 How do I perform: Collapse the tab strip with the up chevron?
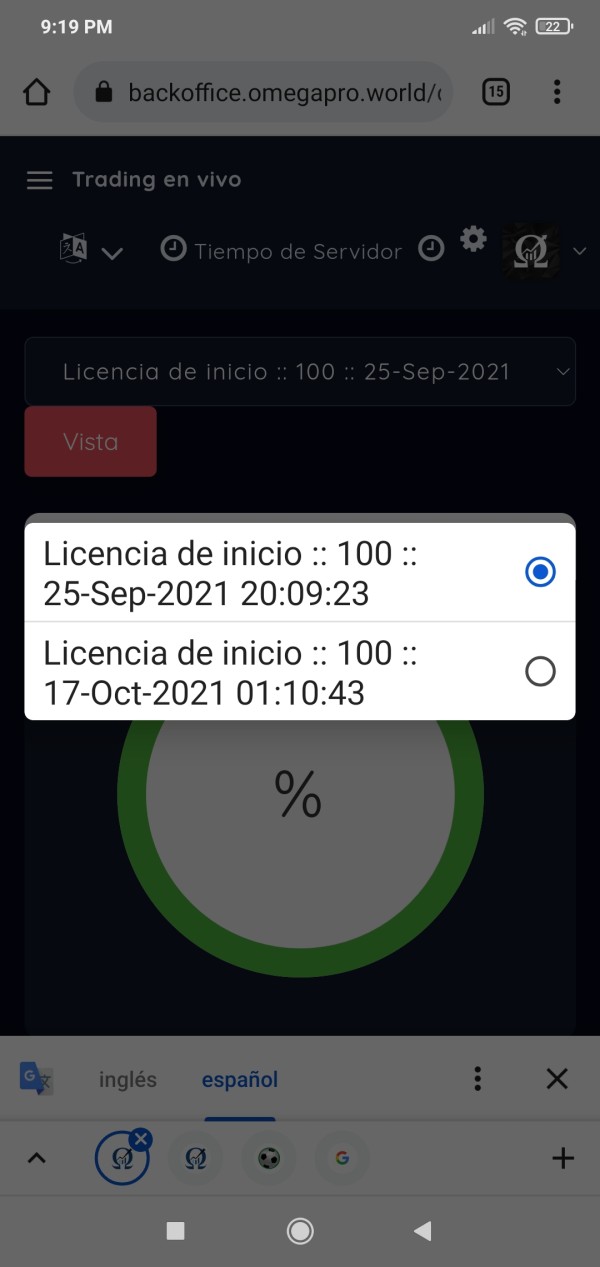click(36, 1158)
